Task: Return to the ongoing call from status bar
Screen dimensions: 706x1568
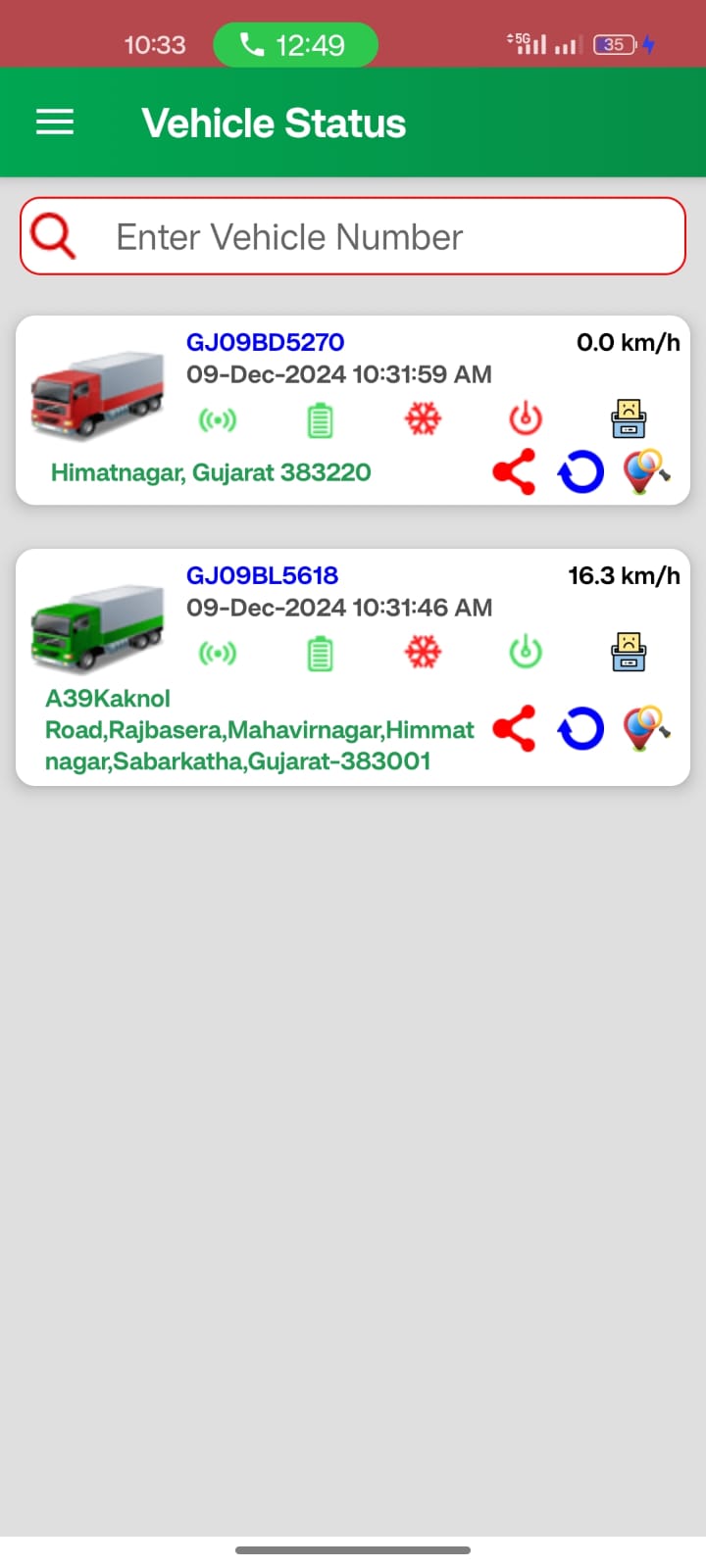Action: (x=295, y=45)
